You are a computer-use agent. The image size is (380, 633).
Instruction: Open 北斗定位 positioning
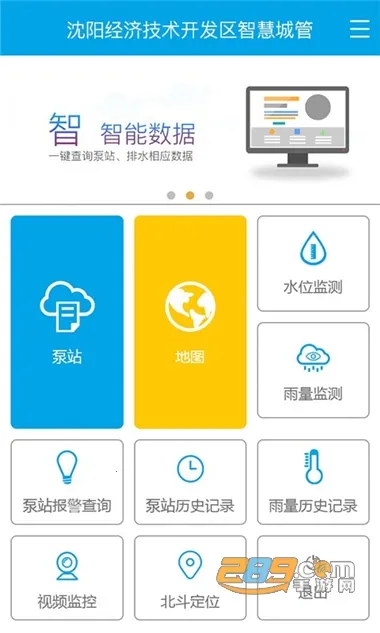[x=190, y=578]
